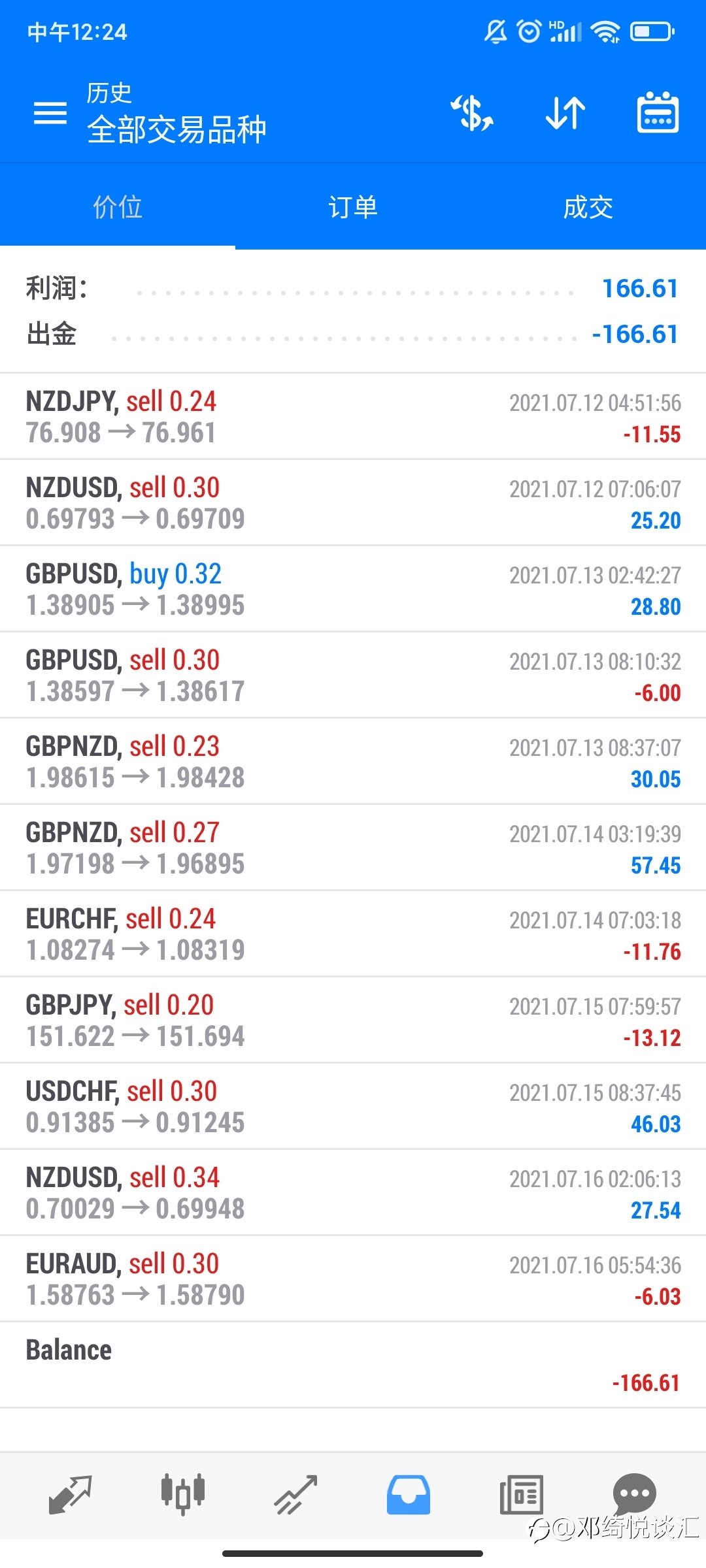706x1568 pixels.
Task: Go to the quotes arrows tab
Action: click(x=70, y=1495)
